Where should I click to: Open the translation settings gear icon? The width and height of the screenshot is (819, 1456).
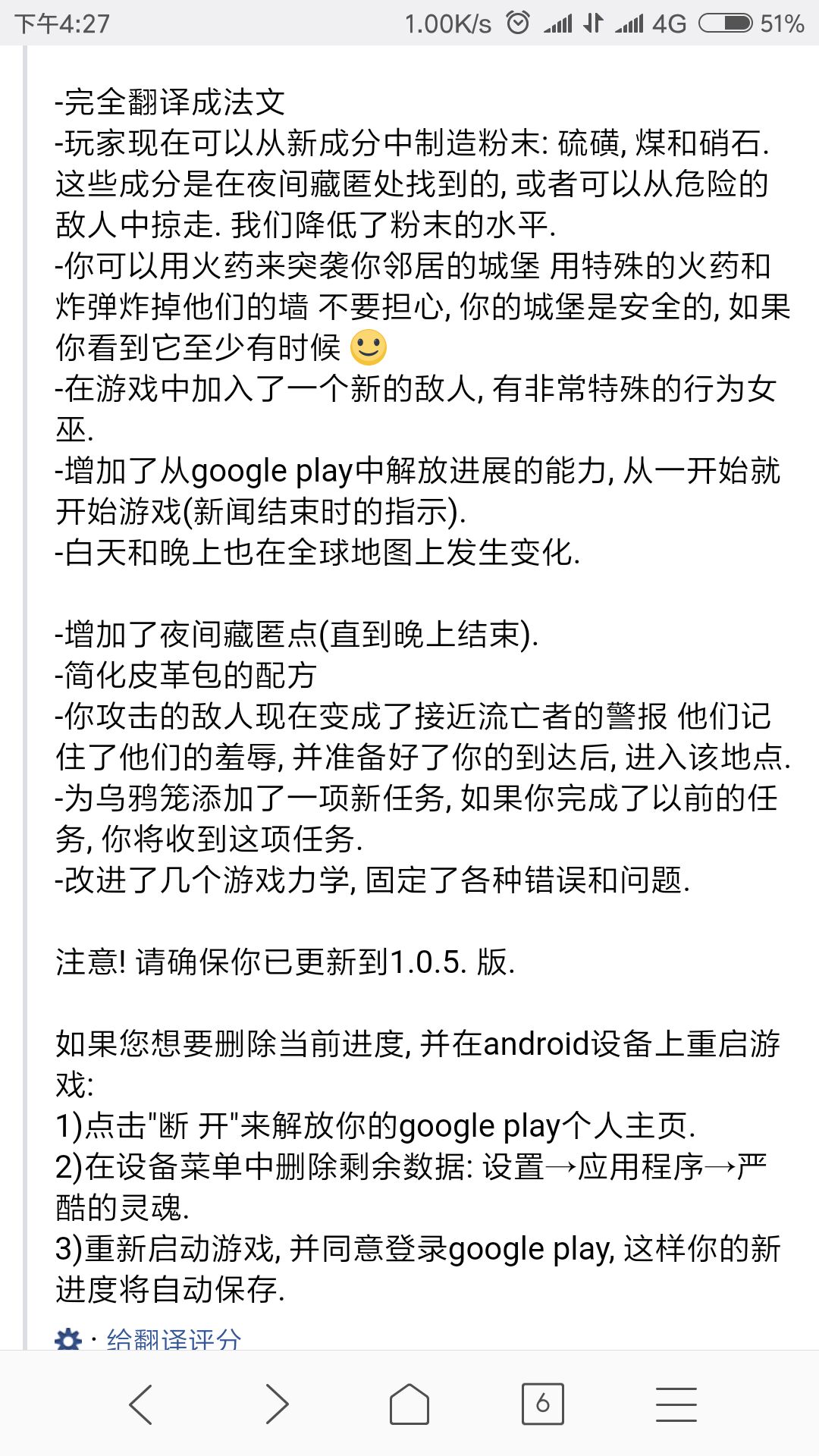(68, 1339)
